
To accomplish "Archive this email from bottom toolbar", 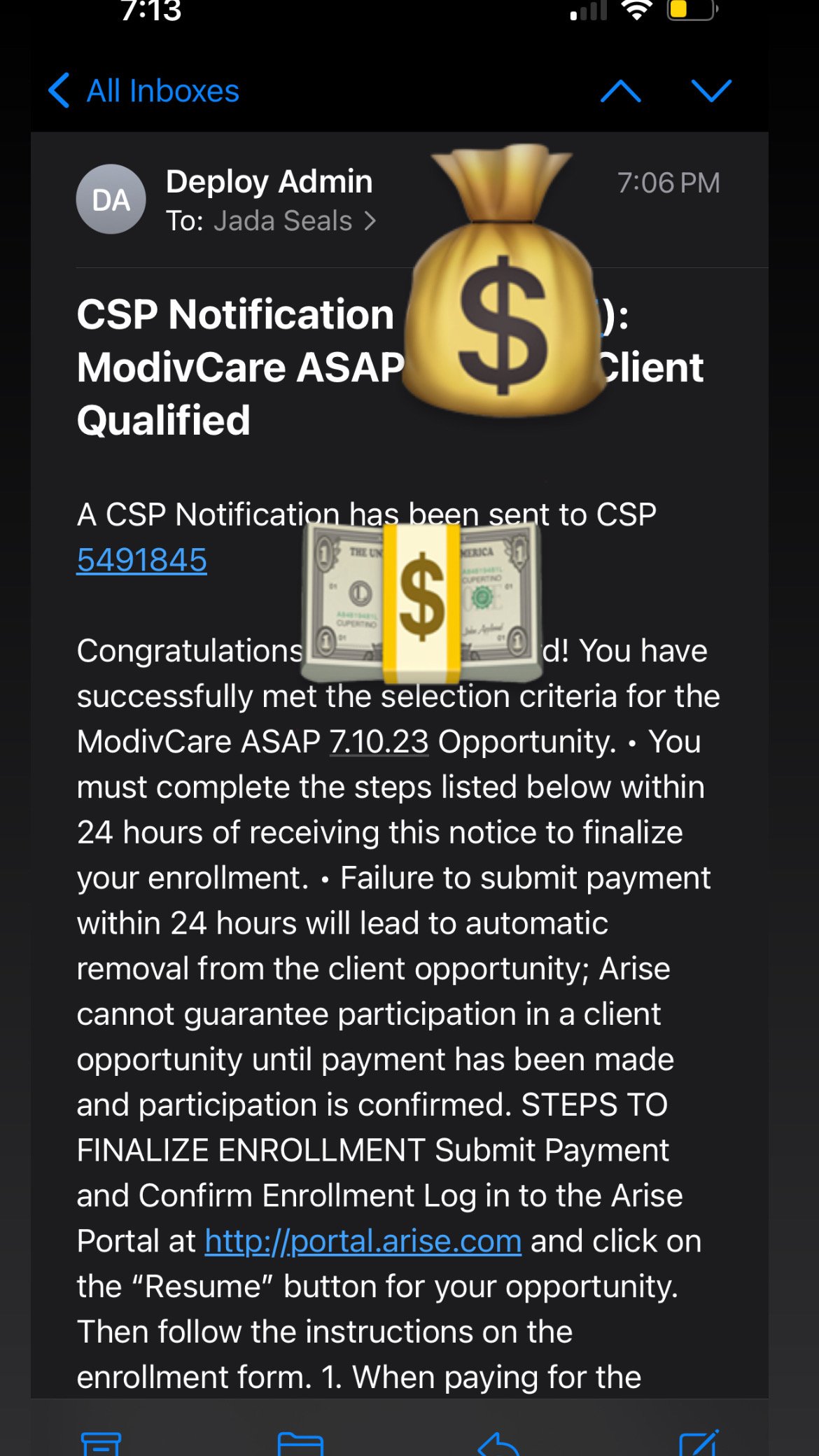I will click(101, 1443).
